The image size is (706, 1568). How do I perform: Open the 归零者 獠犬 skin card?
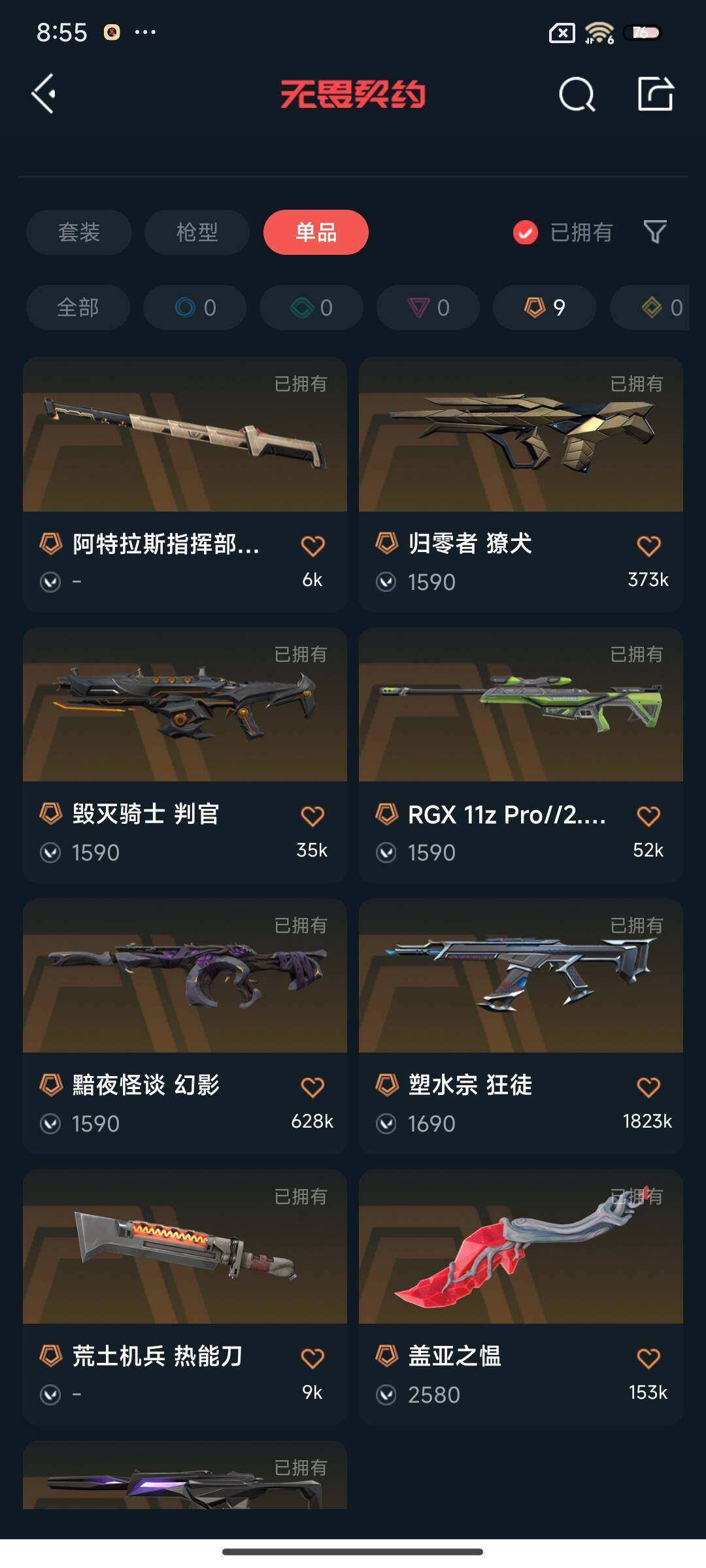click(x=520, y=483)
